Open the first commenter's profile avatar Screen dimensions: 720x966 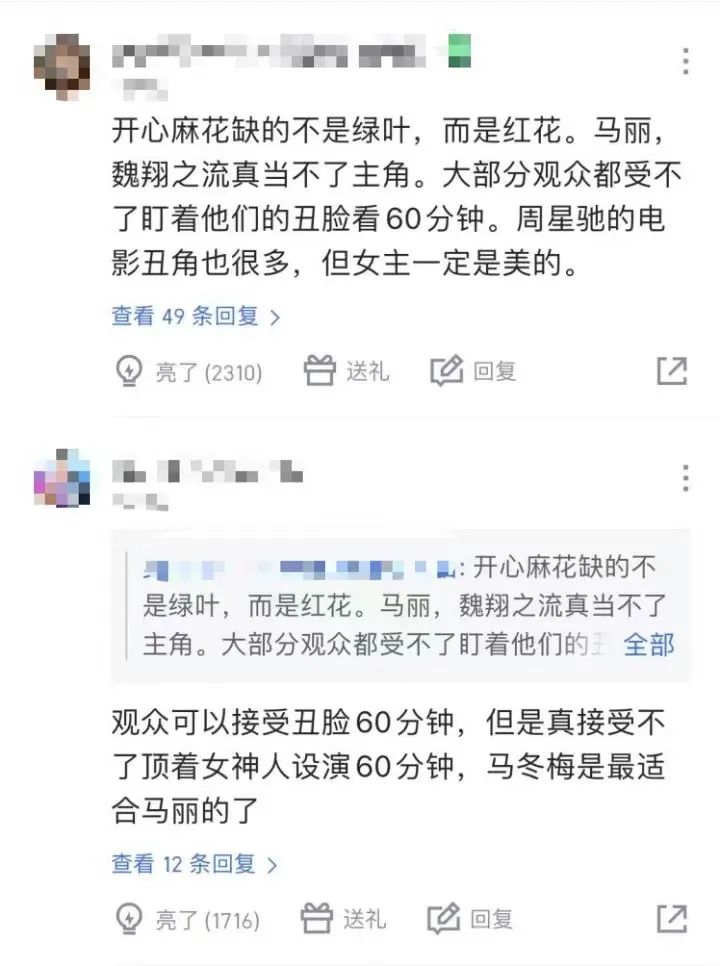tap(63, 65)
